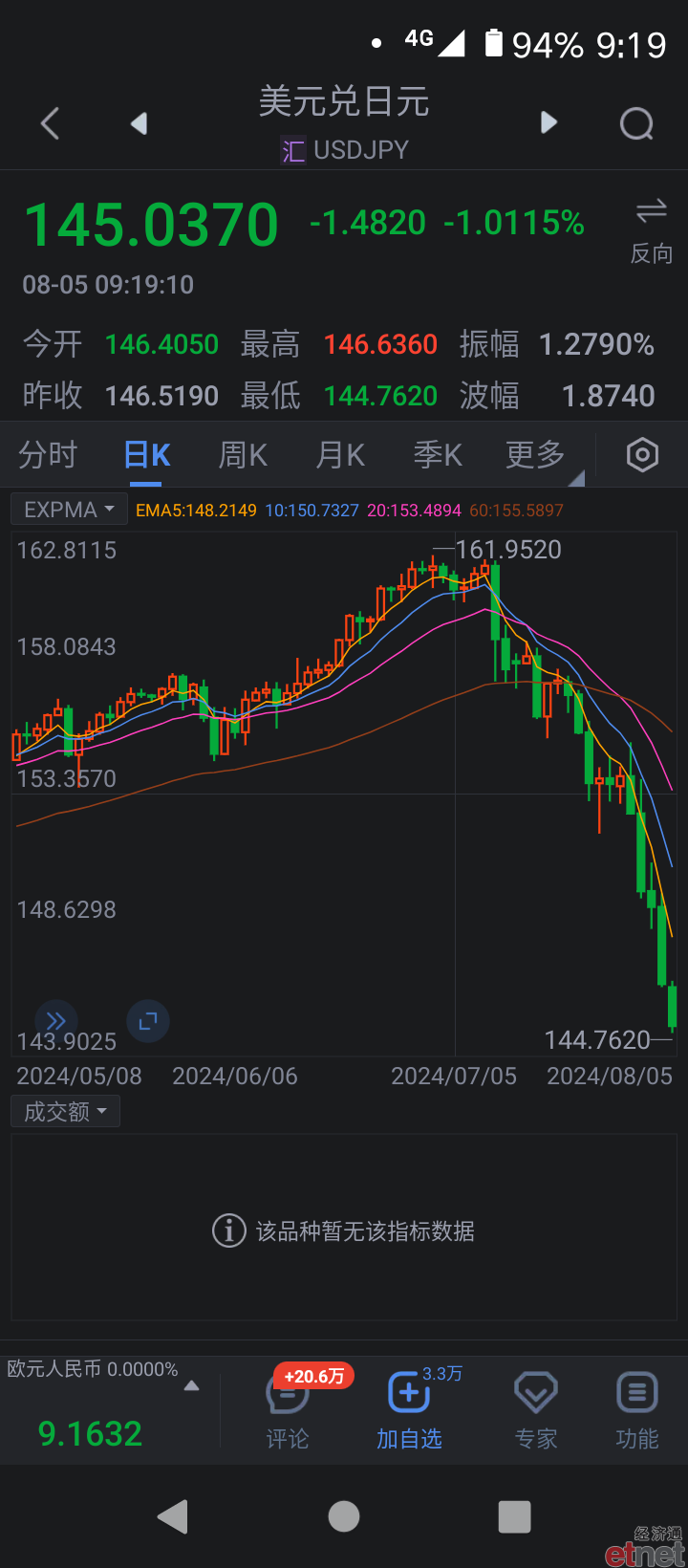
Task: Open the fullscreen chart icon
Action: pos(148,1021)
